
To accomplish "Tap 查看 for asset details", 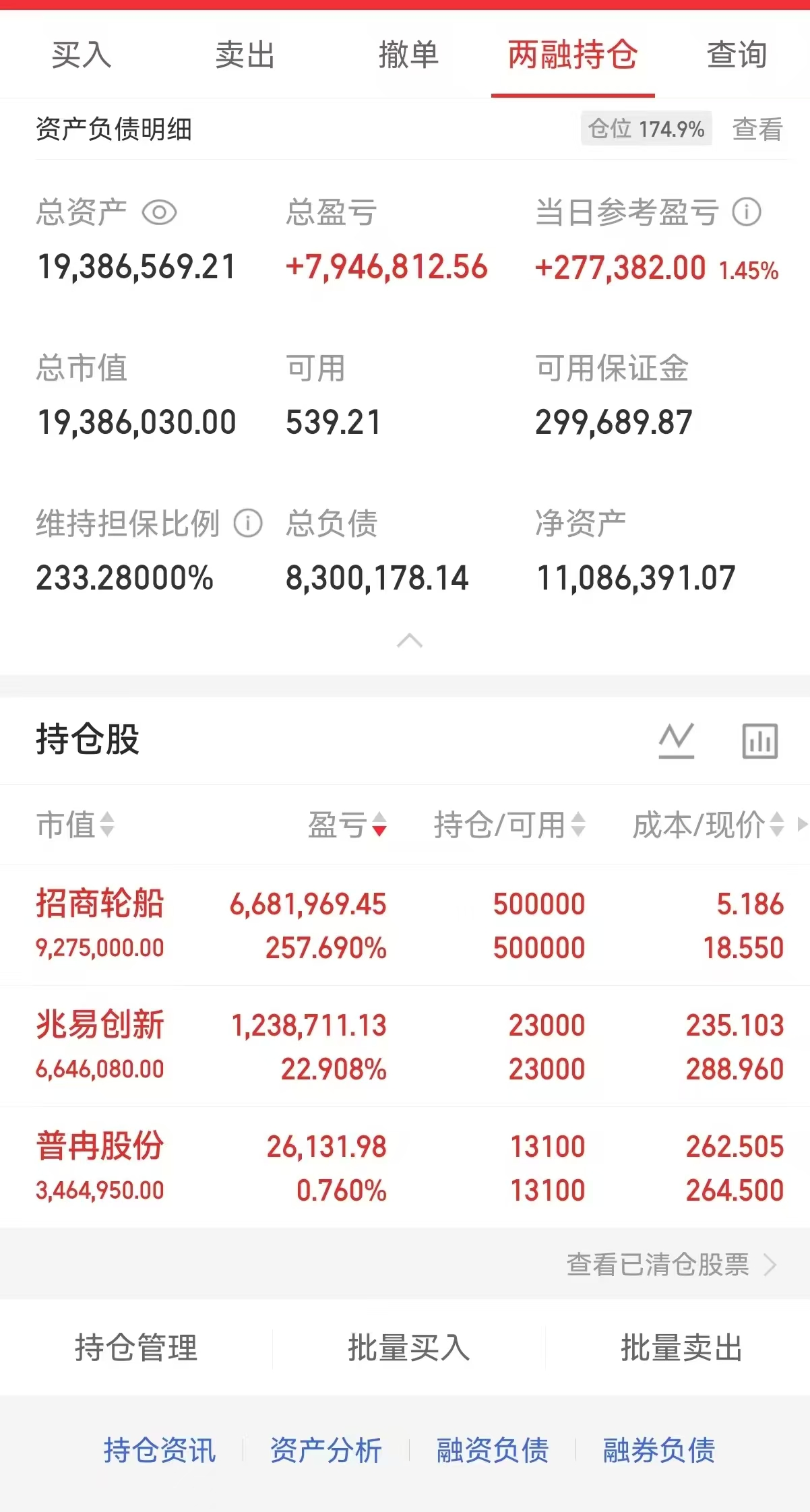I will 757,129.
